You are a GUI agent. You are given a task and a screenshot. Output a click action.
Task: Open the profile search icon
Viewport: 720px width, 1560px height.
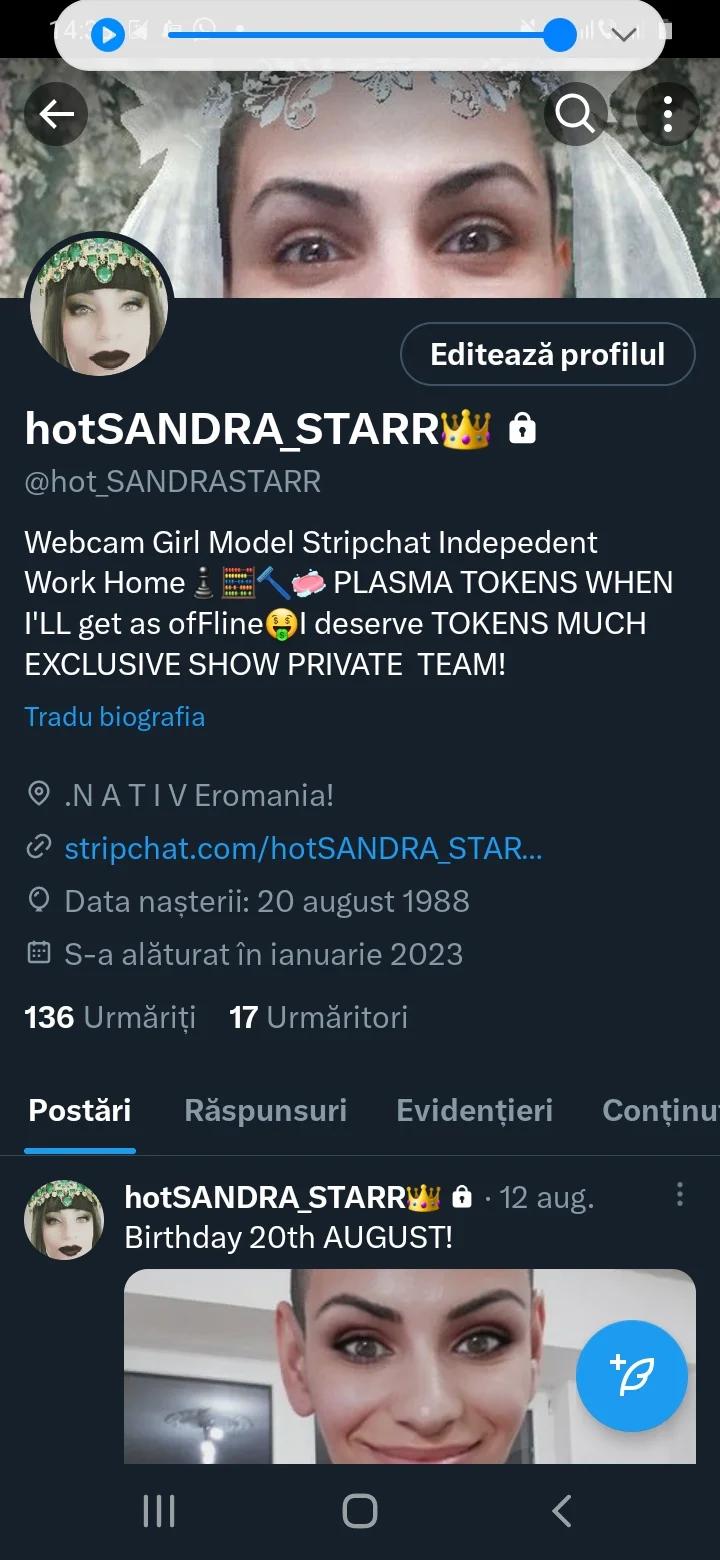575,114
